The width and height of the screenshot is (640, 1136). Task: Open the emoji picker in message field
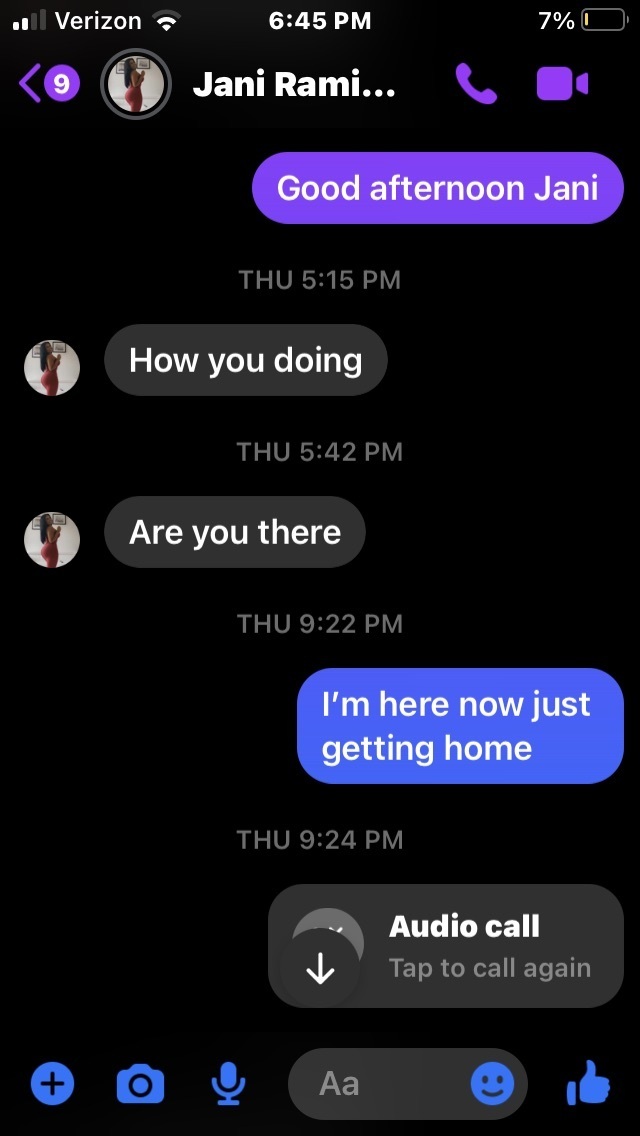point(492,1084)
